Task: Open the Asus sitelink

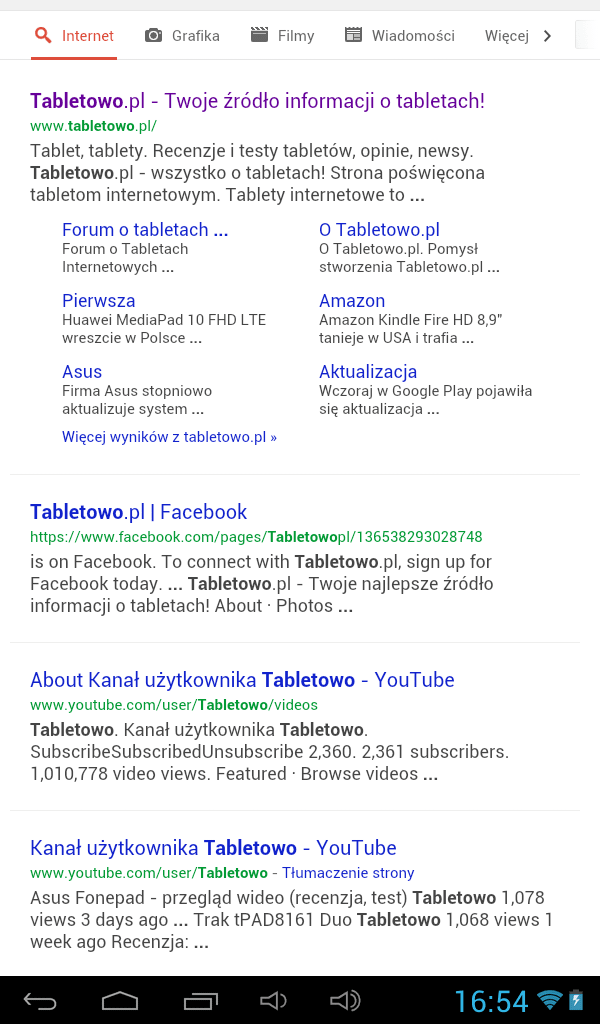Action: pyautogui.click(x=82, y=372)
